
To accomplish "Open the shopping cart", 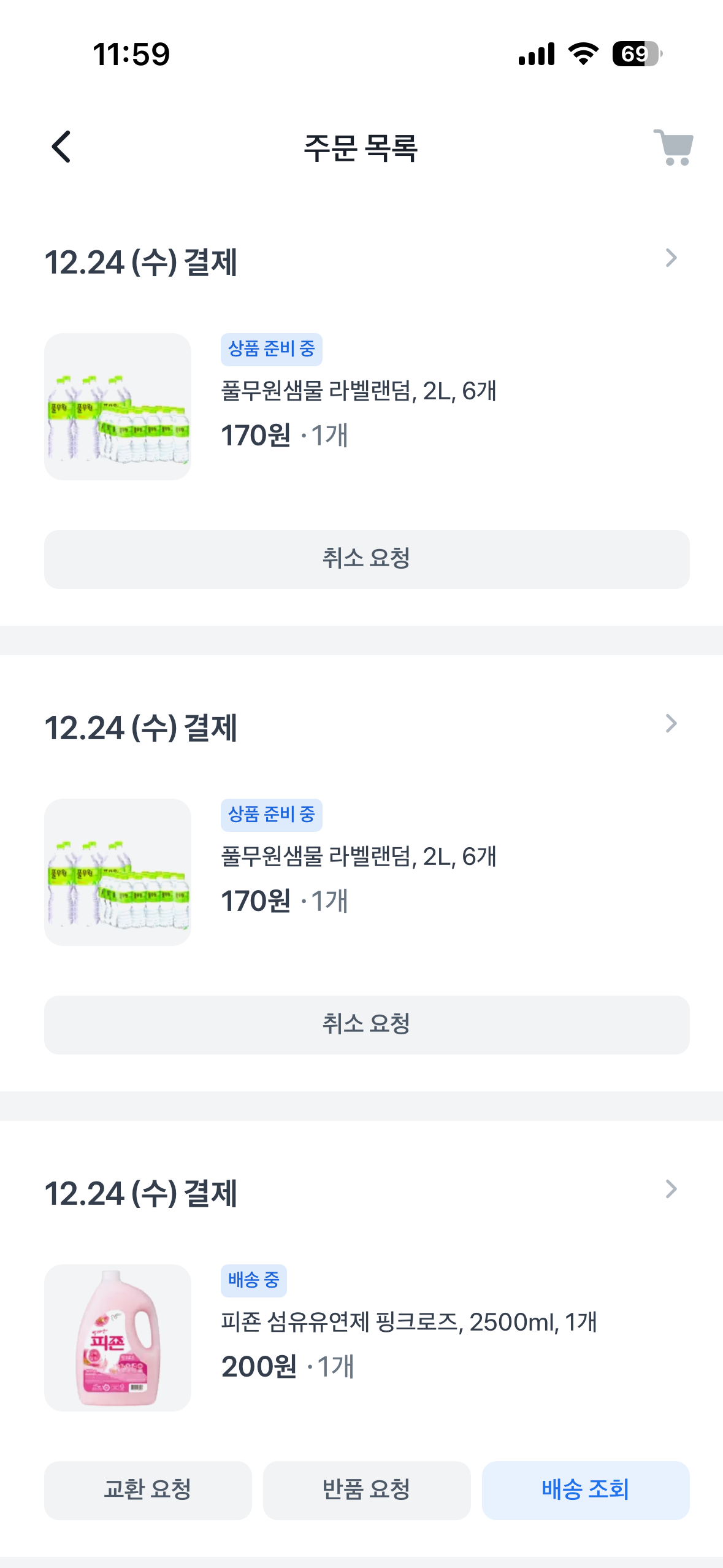I will (x=673, y=147).
